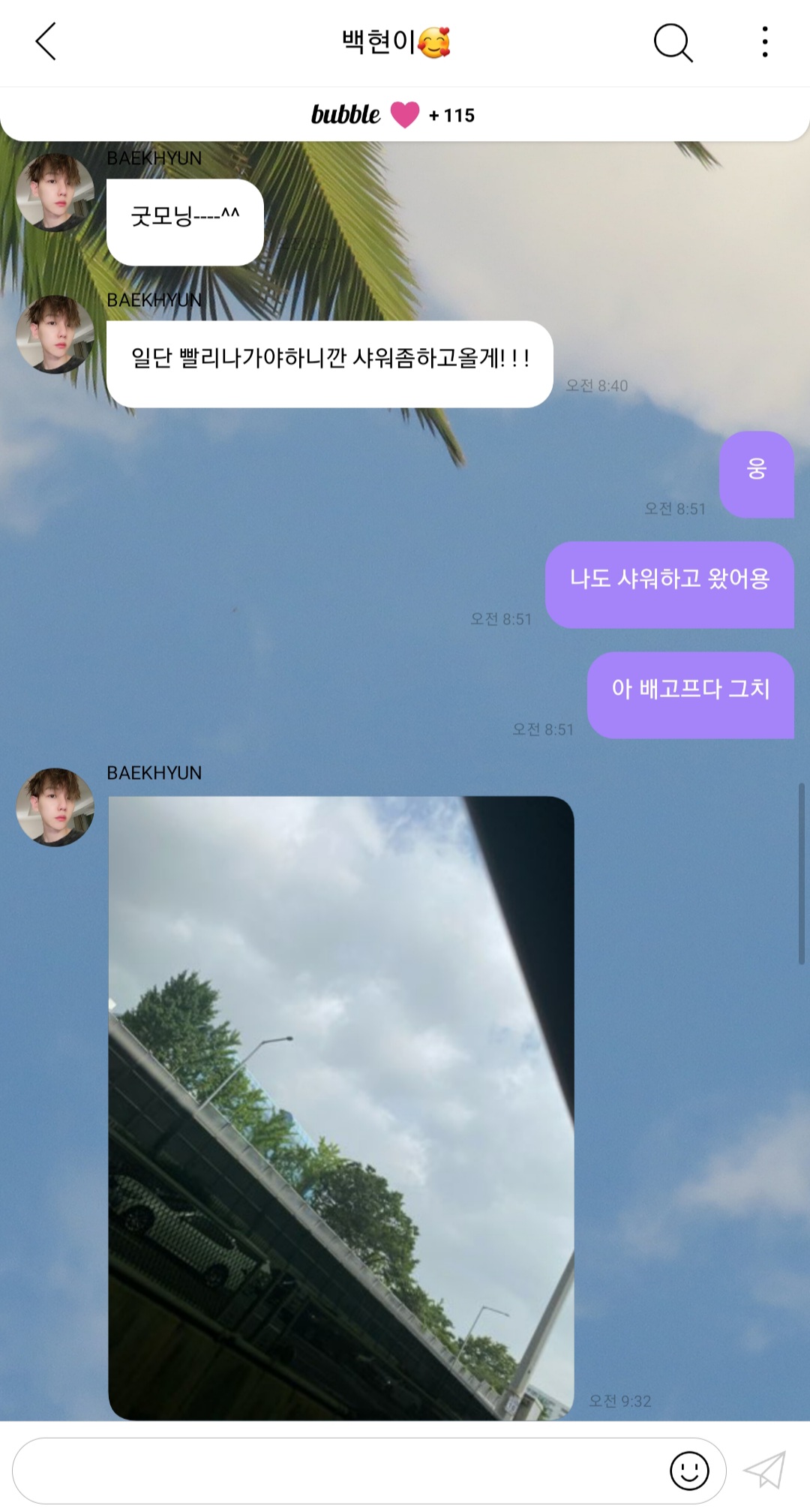Tap the 'bubble' logo text

click(345, 114)
